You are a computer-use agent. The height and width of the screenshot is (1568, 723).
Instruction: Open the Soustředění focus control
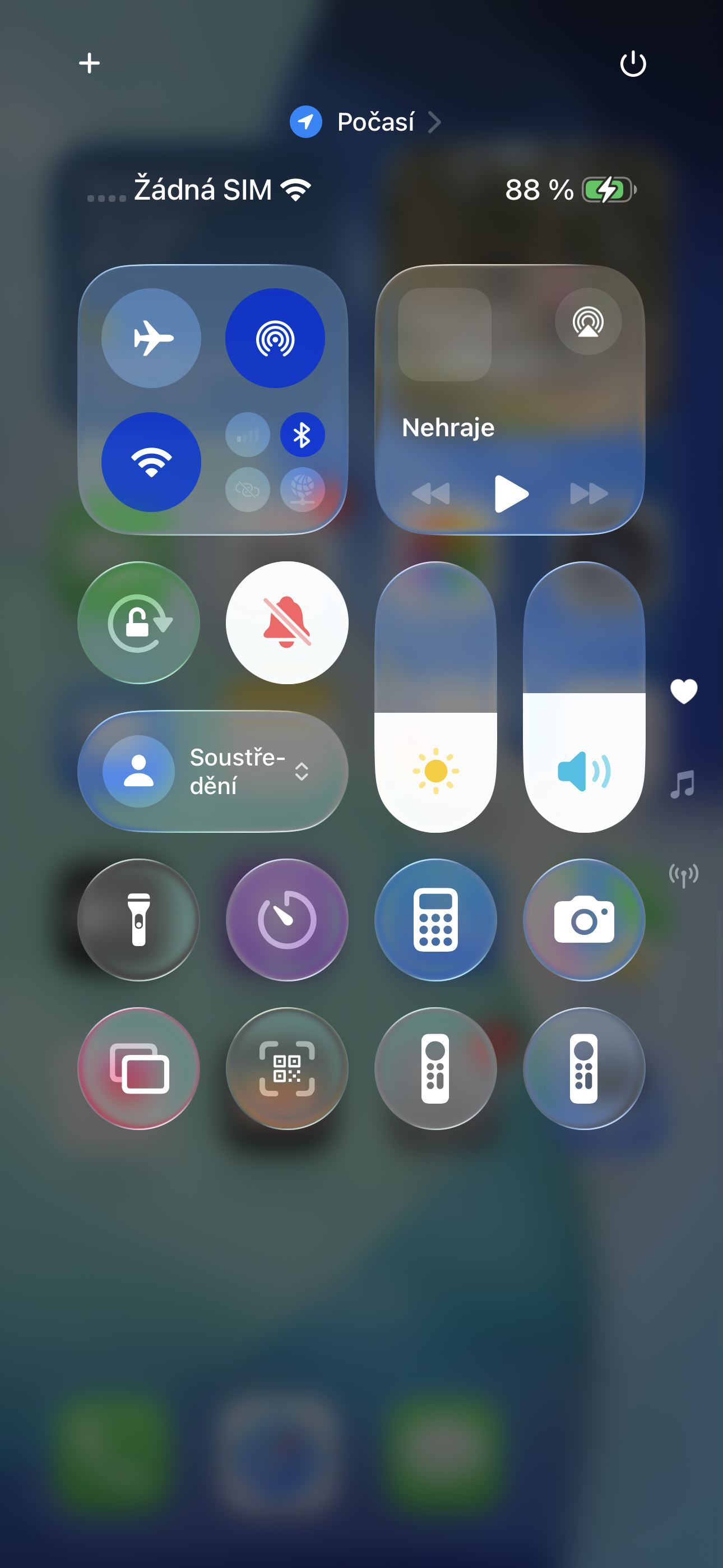point(213,771)
